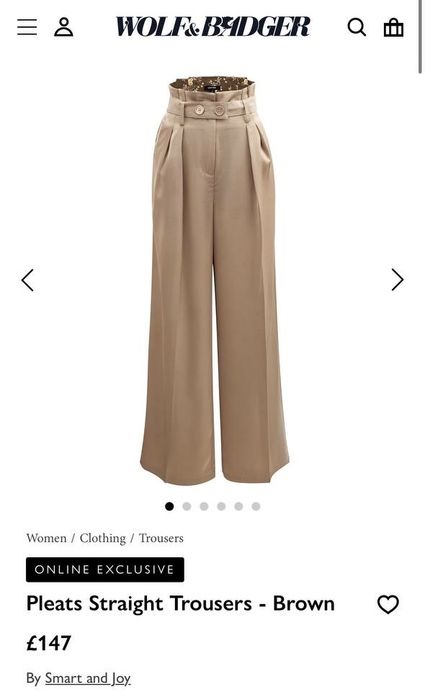Show the previous product image

pos(28,280)
